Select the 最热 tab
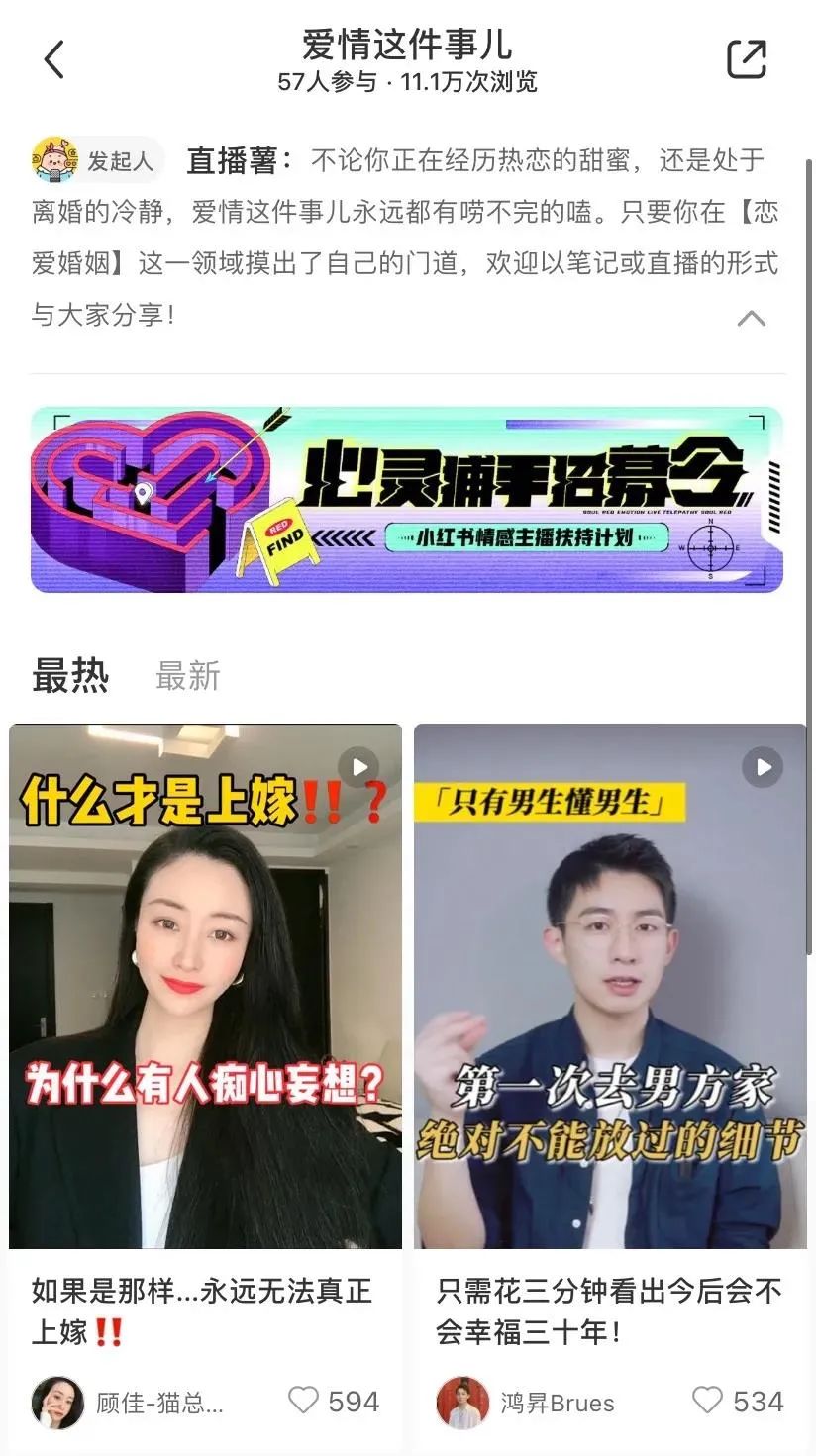Viewport: 816px width, 1456px height. click(x=70, y=677)
